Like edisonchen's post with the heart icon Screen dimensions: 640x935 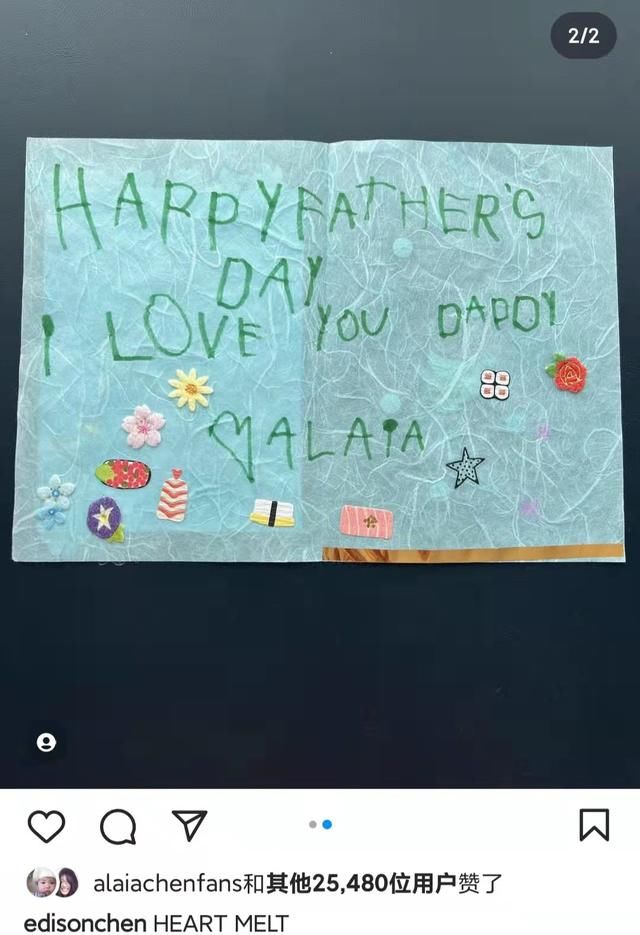pyautogui.click(x=46, y=825)
